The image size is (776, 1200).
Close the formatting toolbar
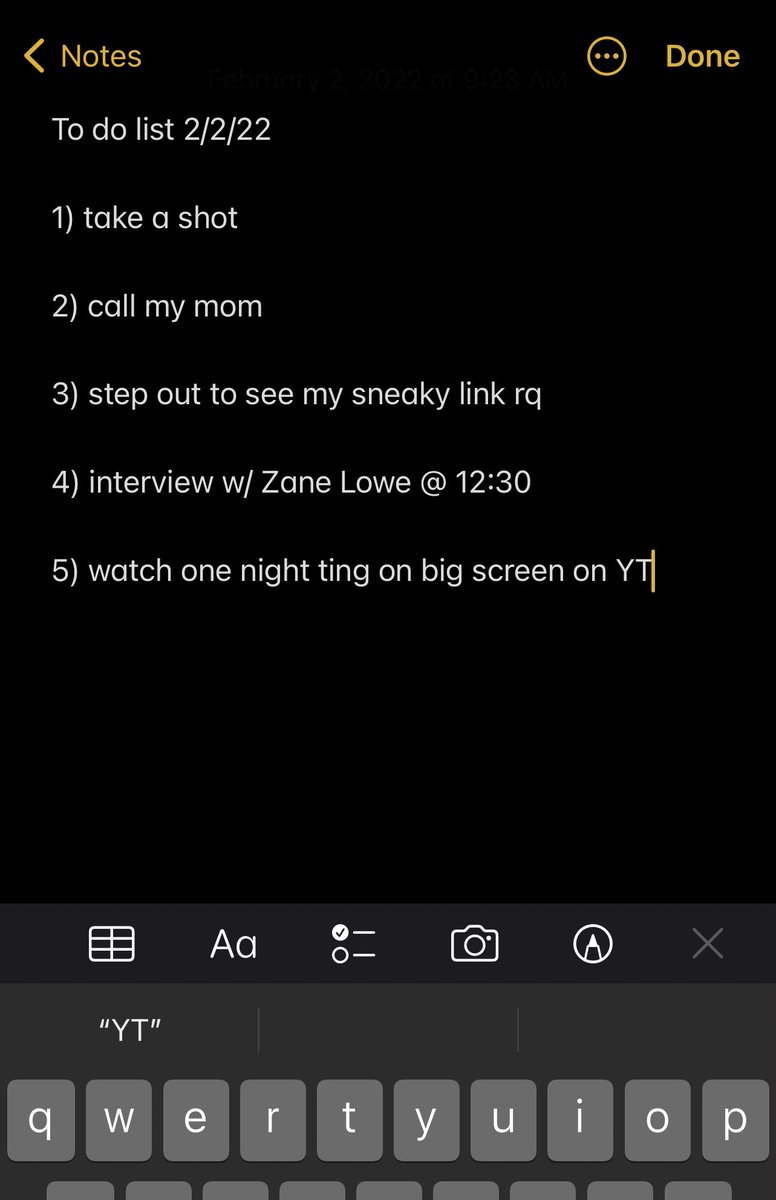[x=707, y=943]
